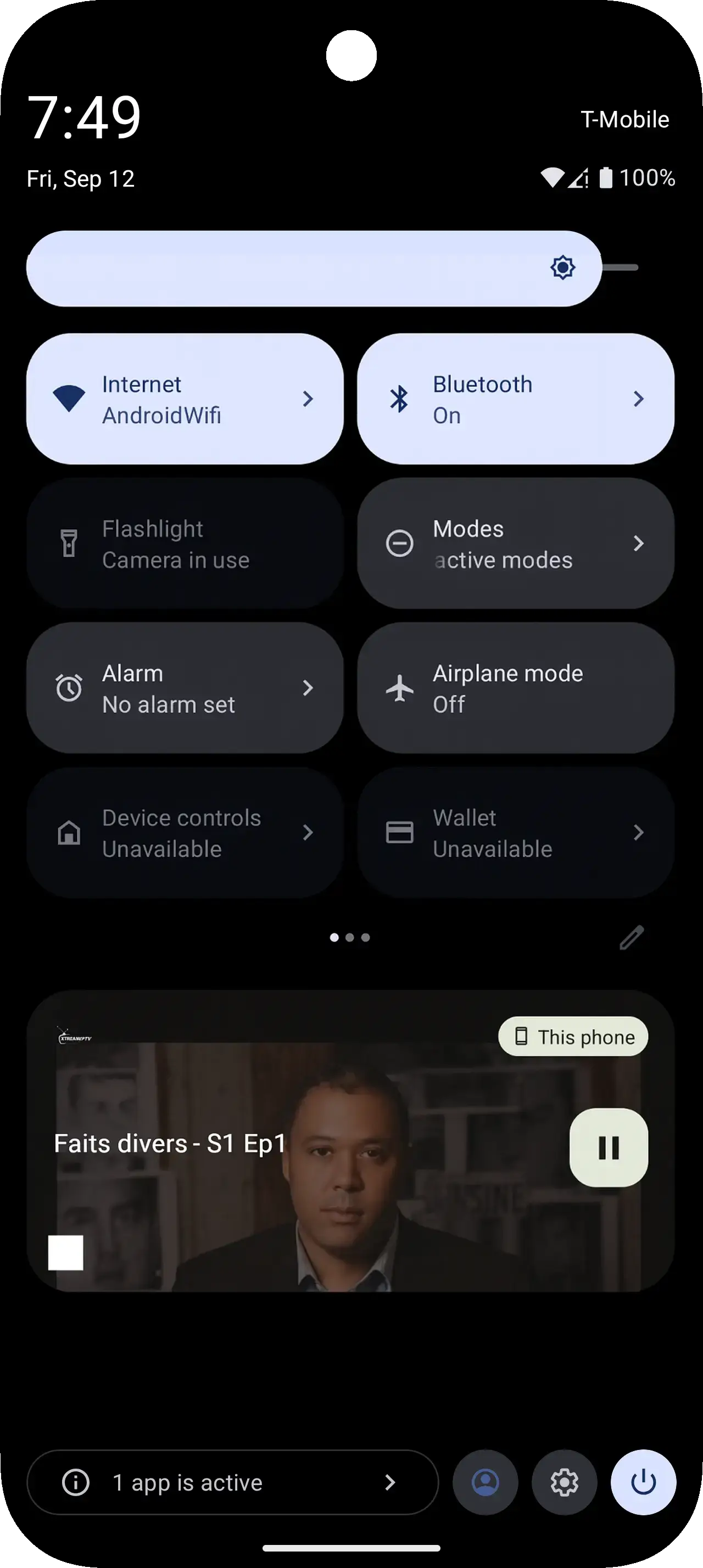This screenshot has height=1568, width=703.
Task: Open the power menu
Action: (x=643, y=1482)
